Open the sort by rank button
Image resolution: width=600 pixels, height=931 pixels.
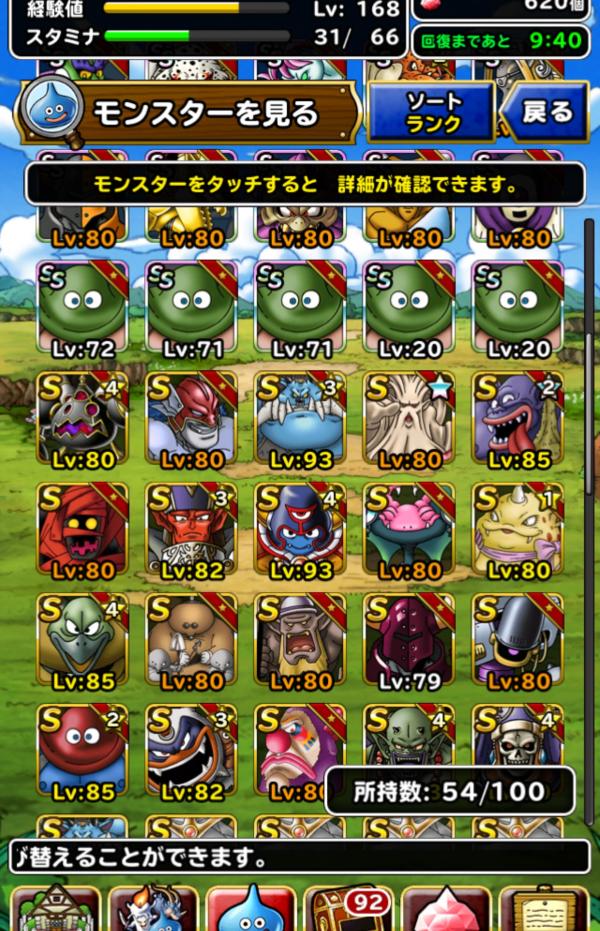[x=432, y=112]
